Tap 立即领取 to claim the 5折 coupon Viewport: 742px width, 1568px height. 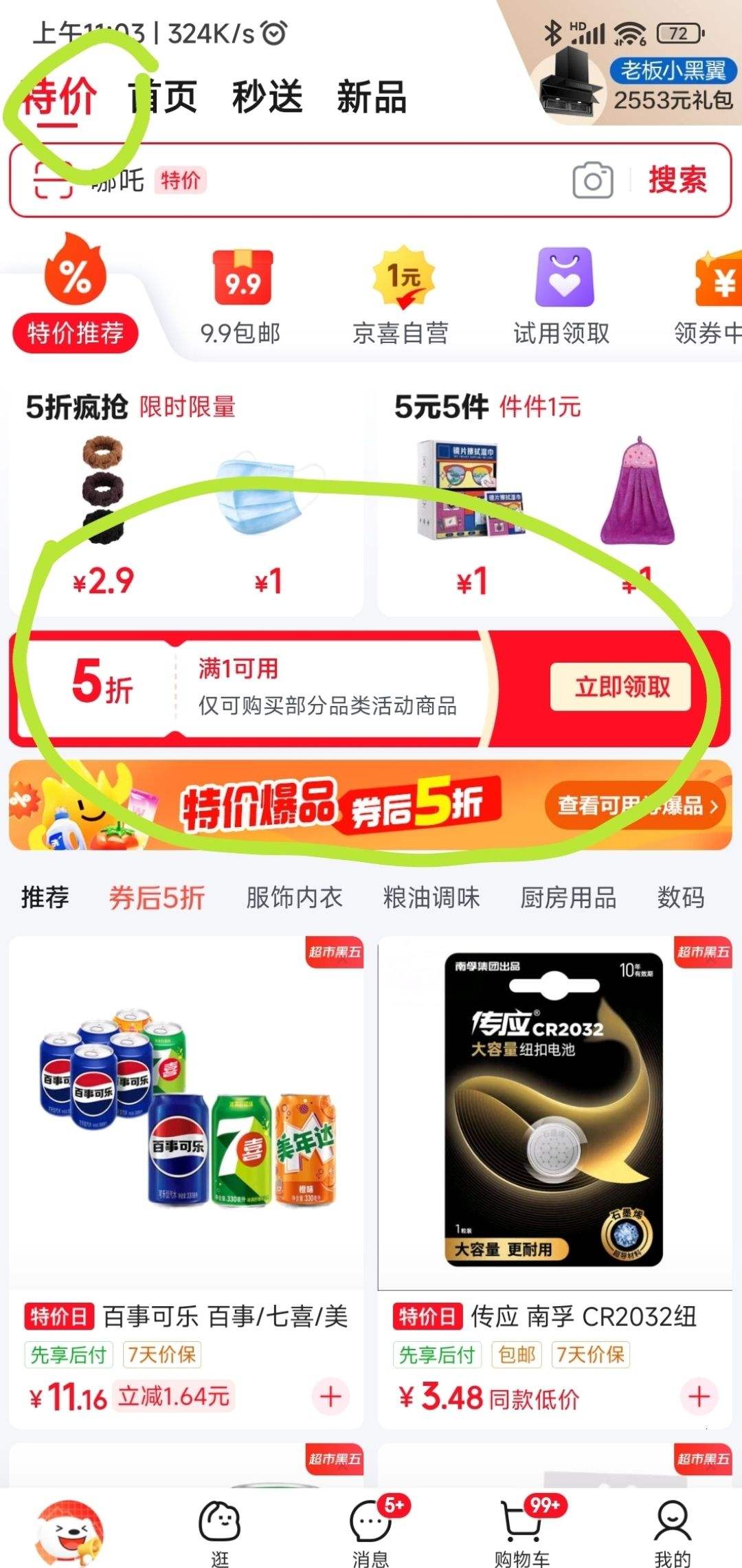pyautogui.click(x=622, y=685)
